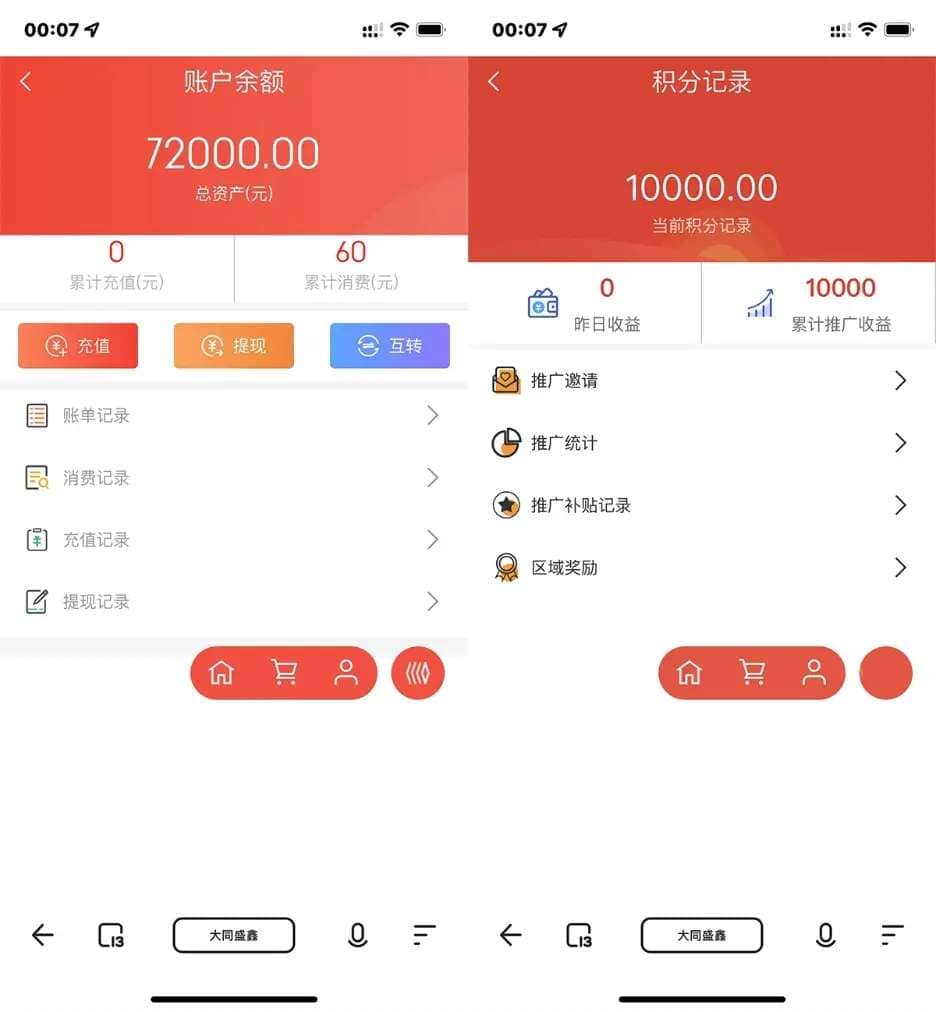The width and height of the screenshot is (936, 1012).
Task: Tap the 充值 recharge button
Action: click(78, 346)
